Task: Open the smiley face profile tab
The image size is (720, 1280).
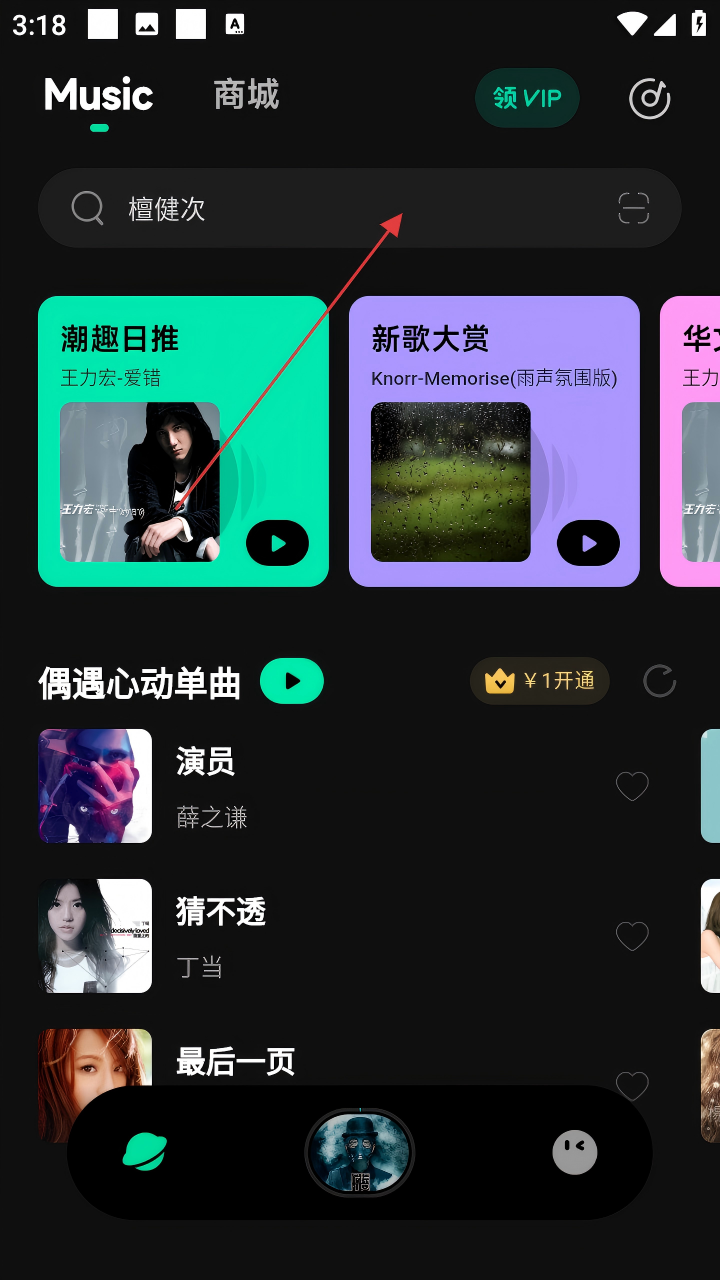Action: click(x=575, y=1153)
